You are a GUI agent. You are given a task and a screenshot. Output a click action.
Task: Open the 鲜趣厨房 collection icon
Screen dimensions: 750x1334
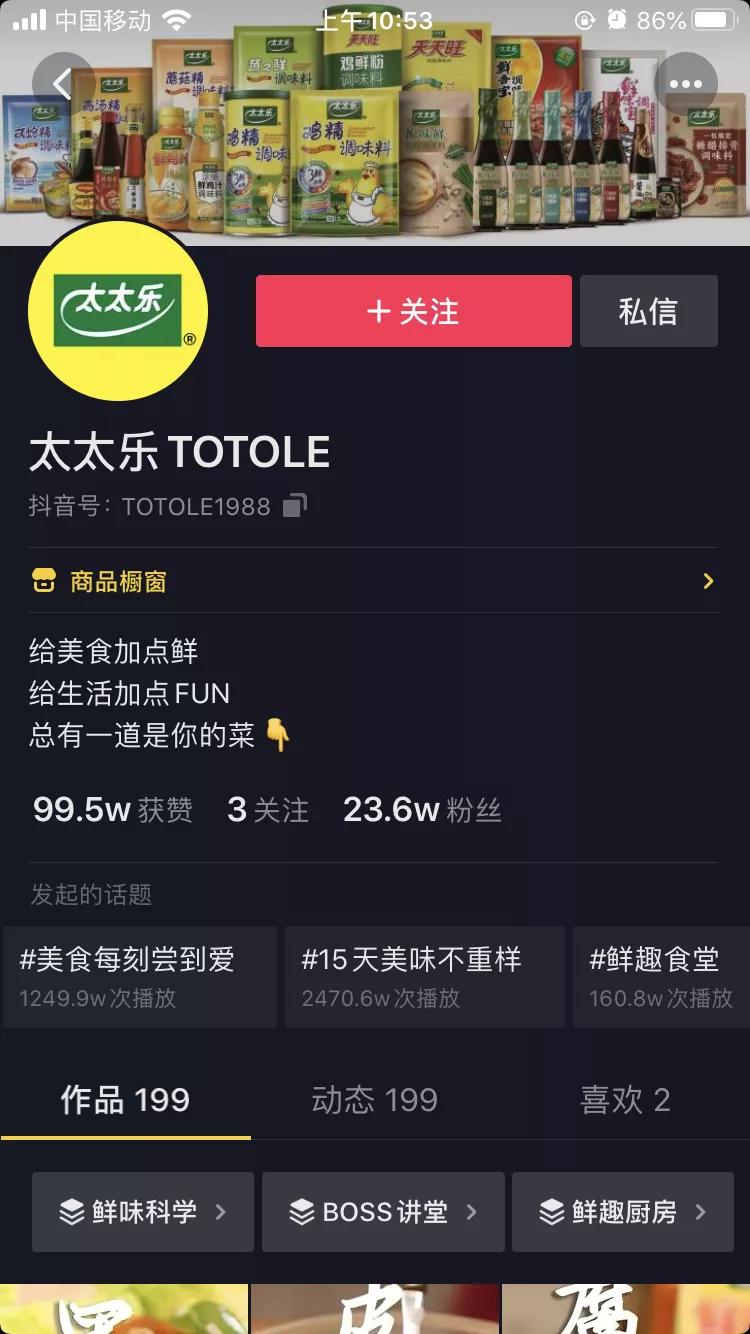click(x=549, y=1211)
